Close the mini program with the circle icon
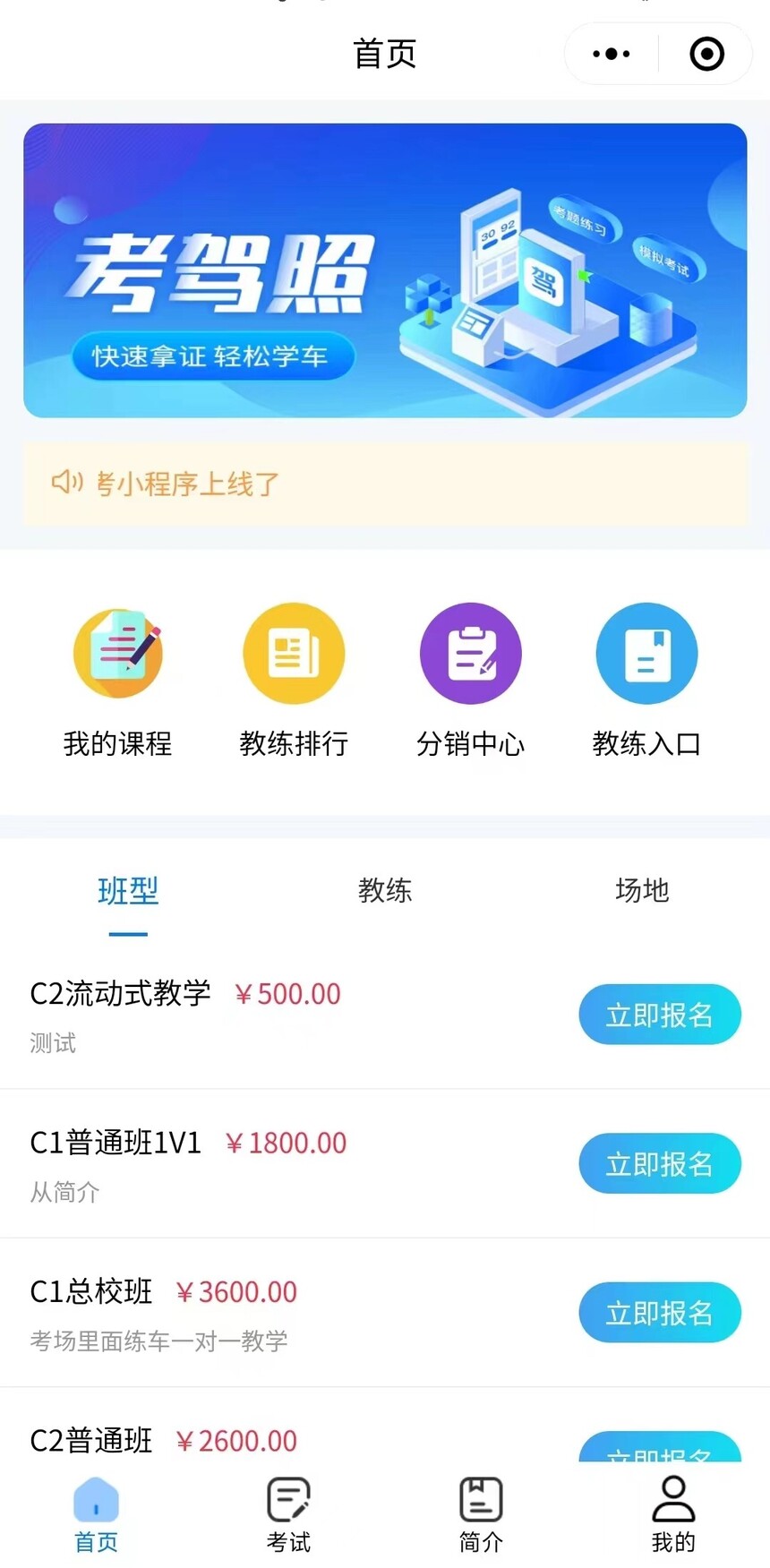The width and height of the screenshot is (770, 1568). [706, 54]
